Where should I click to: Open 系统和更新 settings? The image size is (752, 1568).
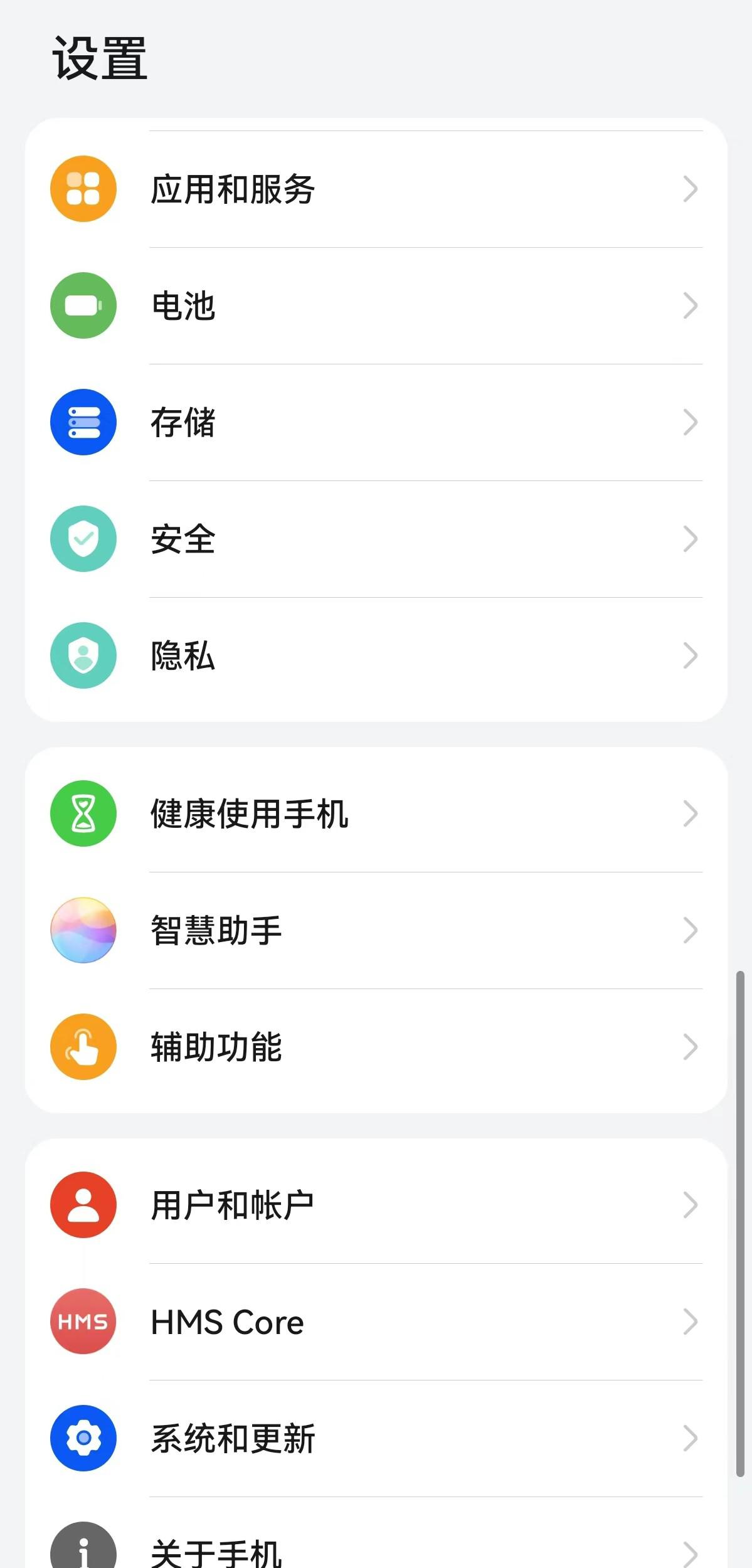(376, 1438)
